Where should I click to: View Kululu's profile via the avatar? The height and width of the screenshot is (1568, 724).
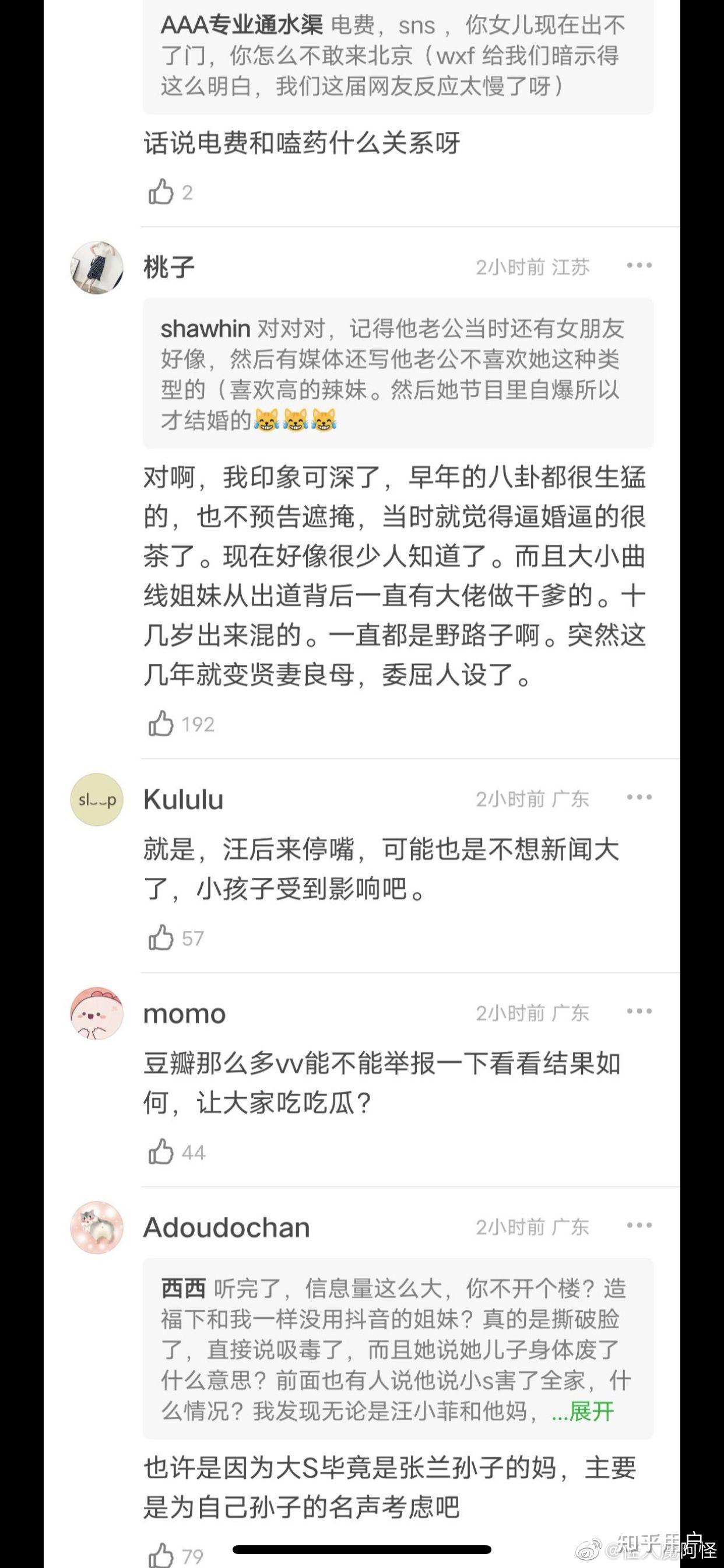97,799
